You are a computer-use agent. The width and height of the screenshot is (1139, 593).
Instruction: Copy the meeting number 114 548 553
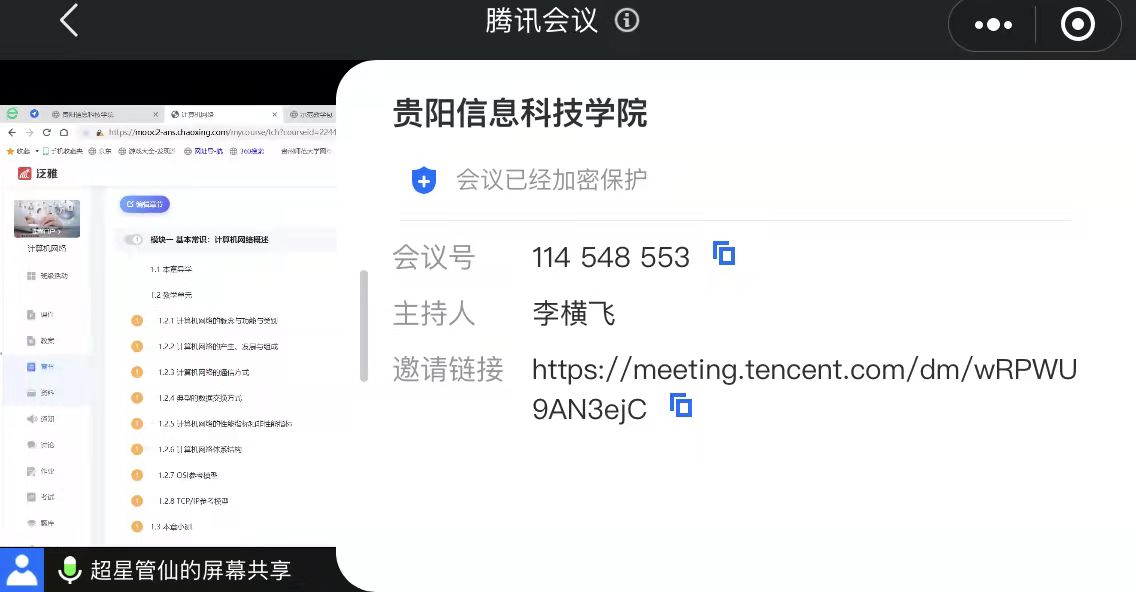724,254
